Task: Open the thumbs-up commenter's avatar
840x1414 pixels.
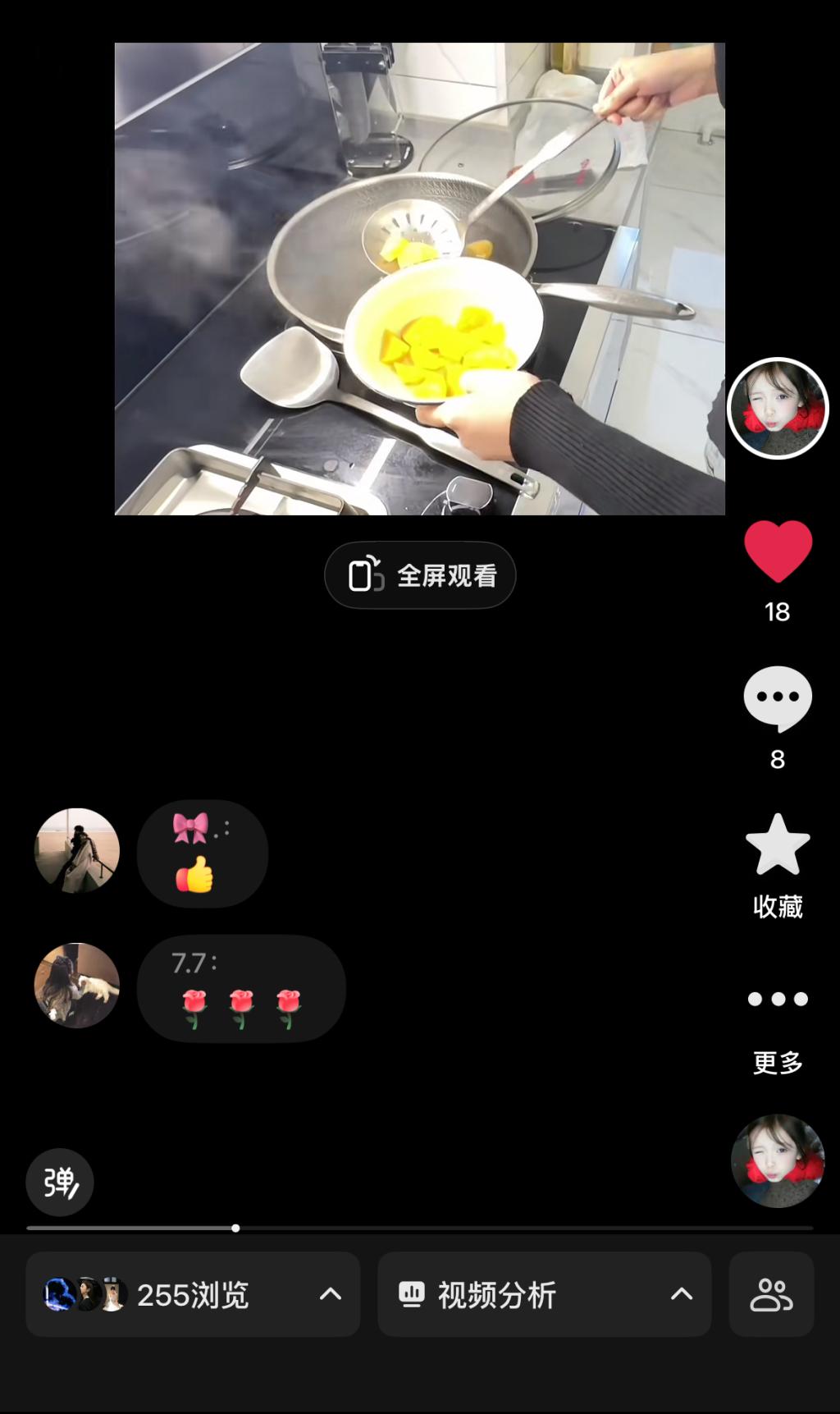Action: (x=77, y=850)
